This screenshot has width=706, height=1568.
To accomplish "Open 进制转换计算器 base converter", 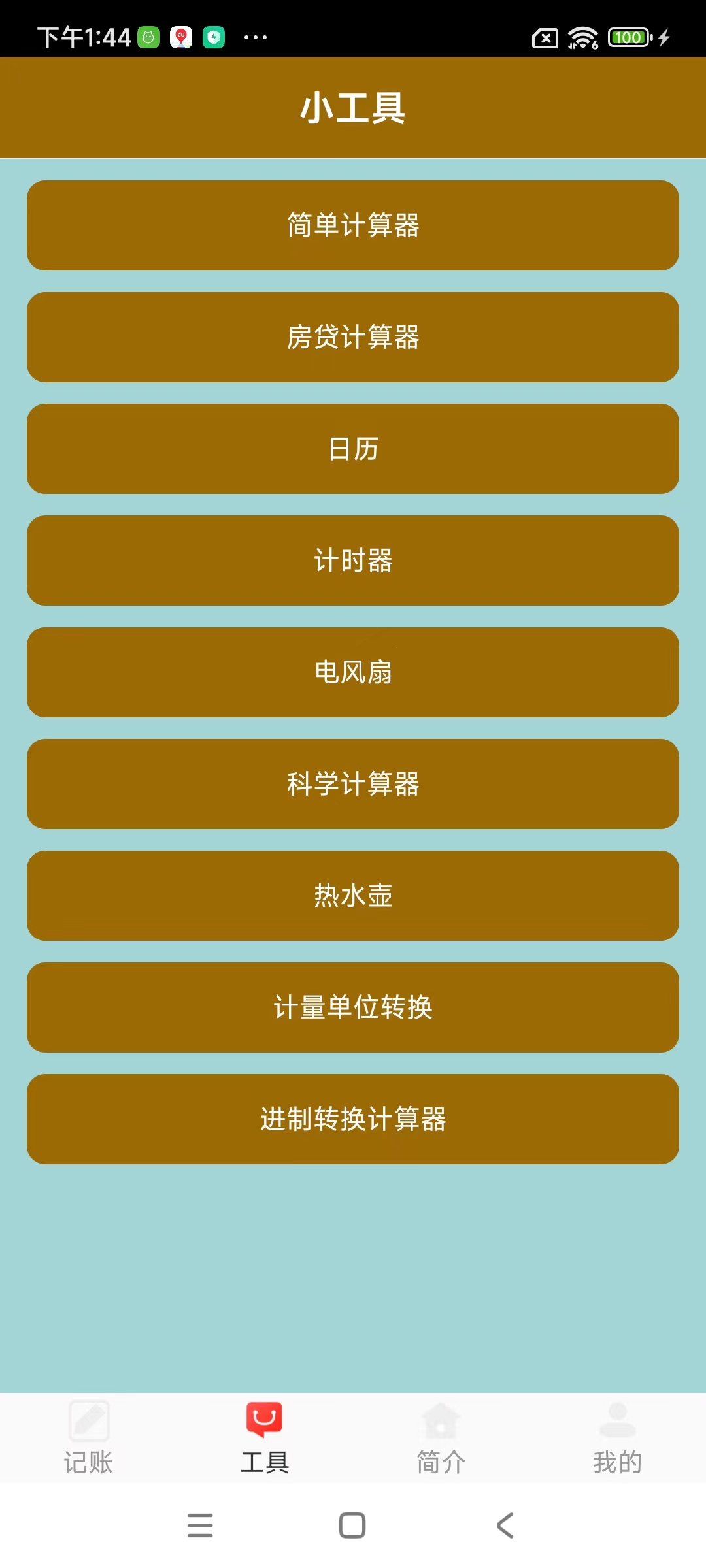I will 353,1119.
